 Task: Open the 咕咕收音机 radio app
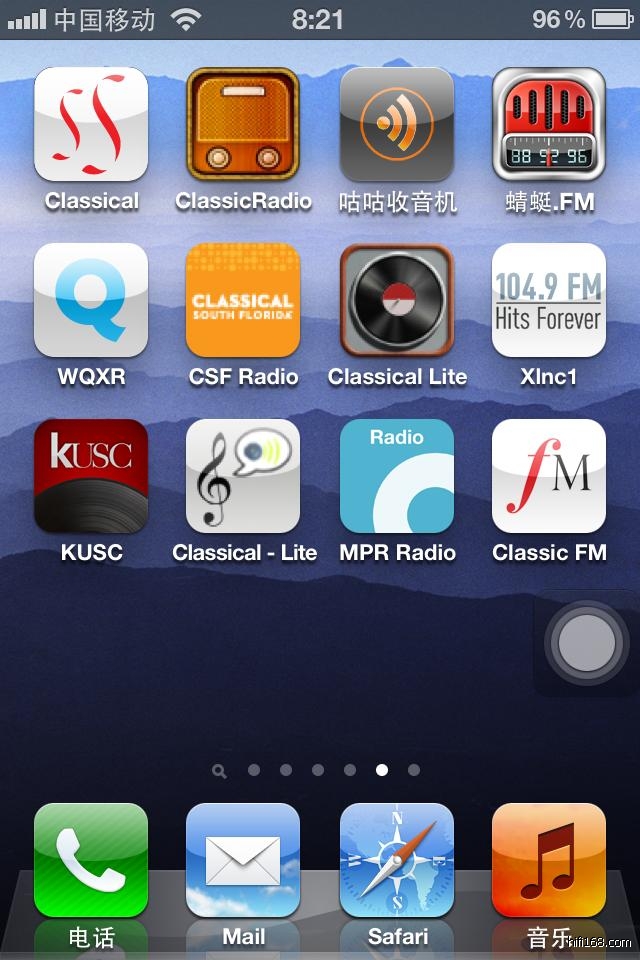(397, 124)
